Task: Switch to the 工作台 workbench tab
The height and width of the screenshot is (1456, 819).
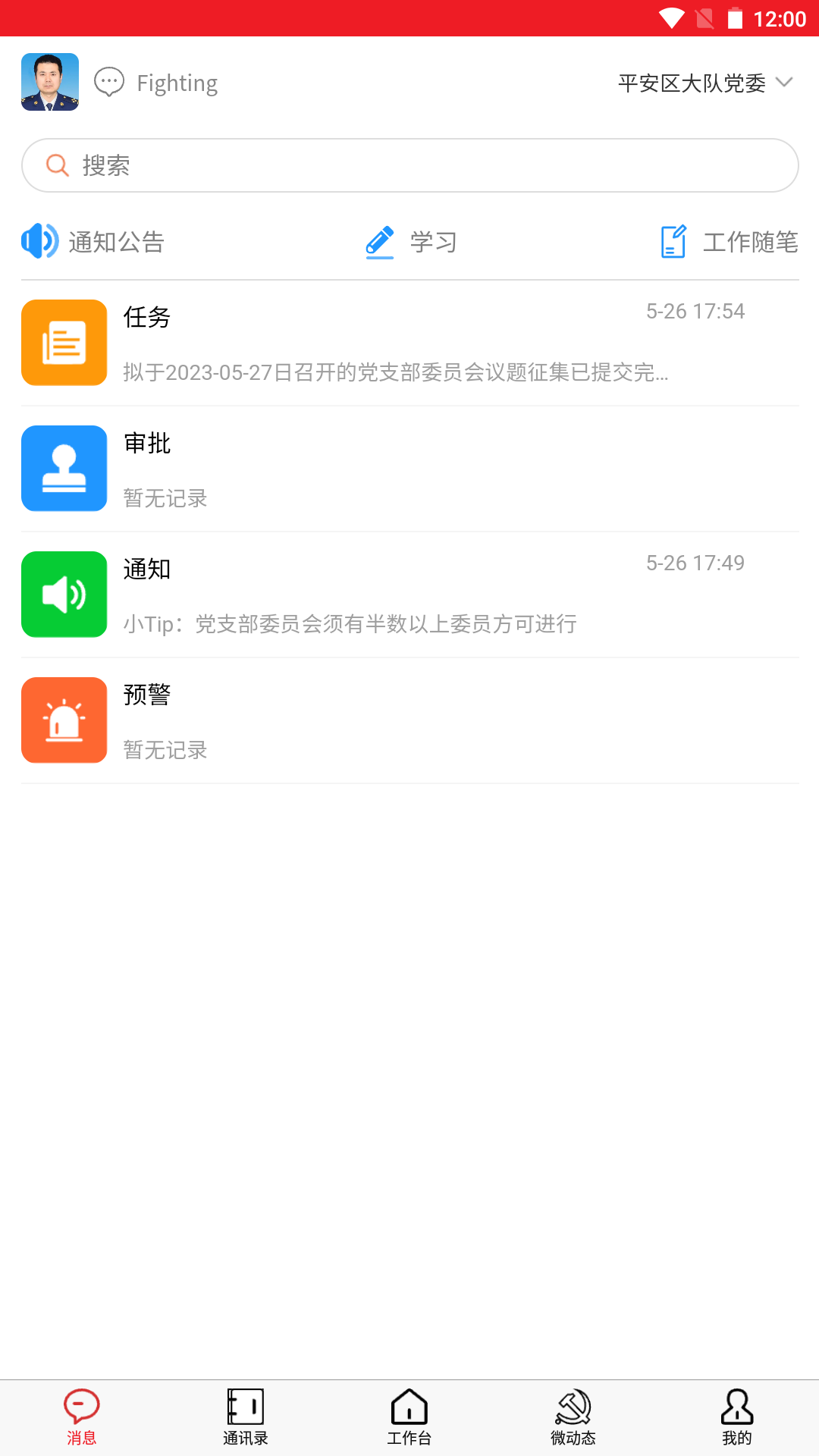Action: coord(409,1417)
